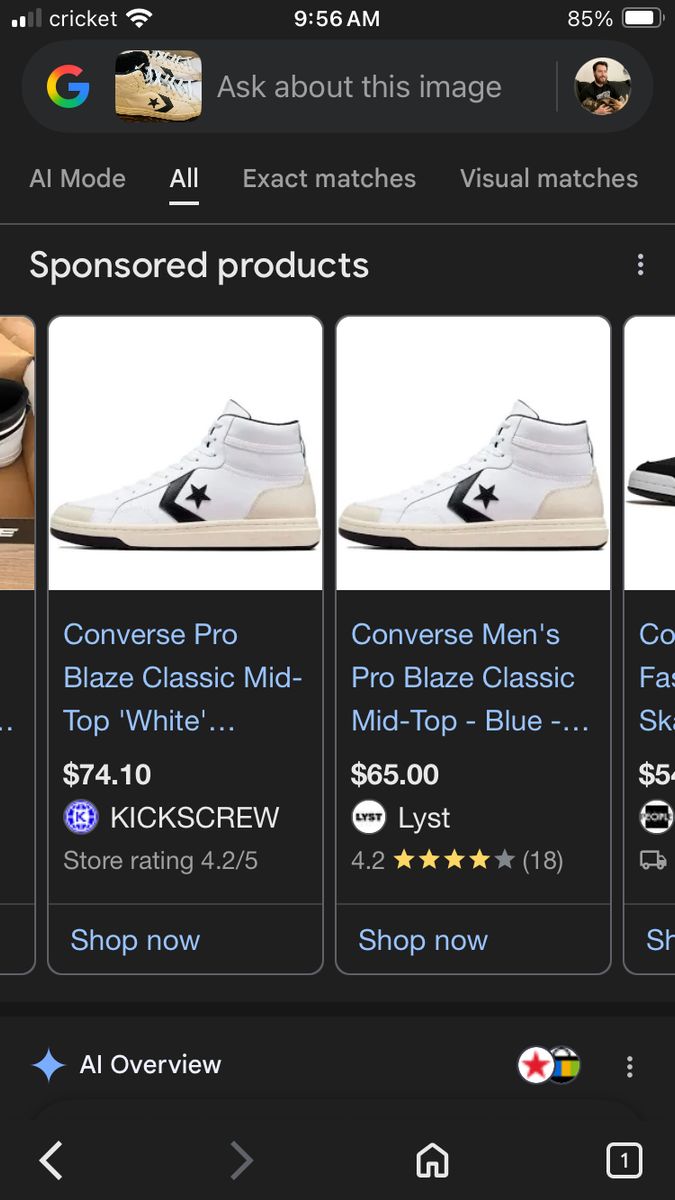Tap Shop now for the Lyst listing
This screenshot has width=675, height=1200.
click(x=423, y=940)
